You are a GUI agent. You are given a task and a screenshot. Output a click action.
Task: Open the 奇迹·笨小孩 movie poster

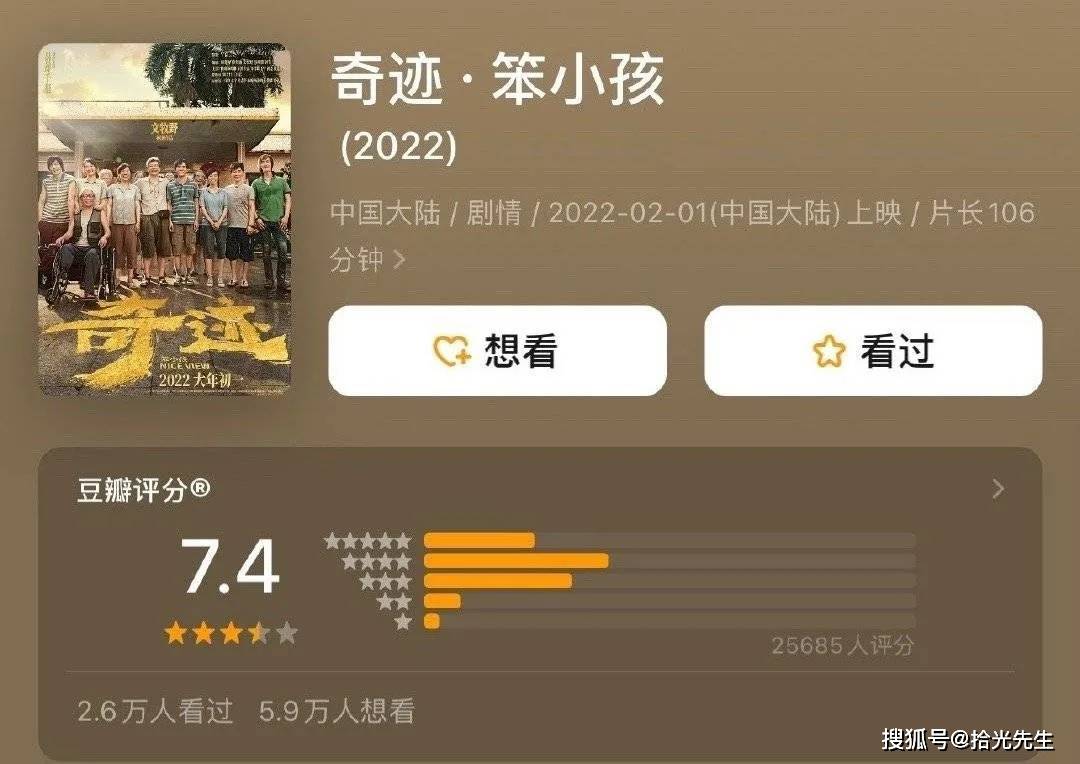click(164, 218)
